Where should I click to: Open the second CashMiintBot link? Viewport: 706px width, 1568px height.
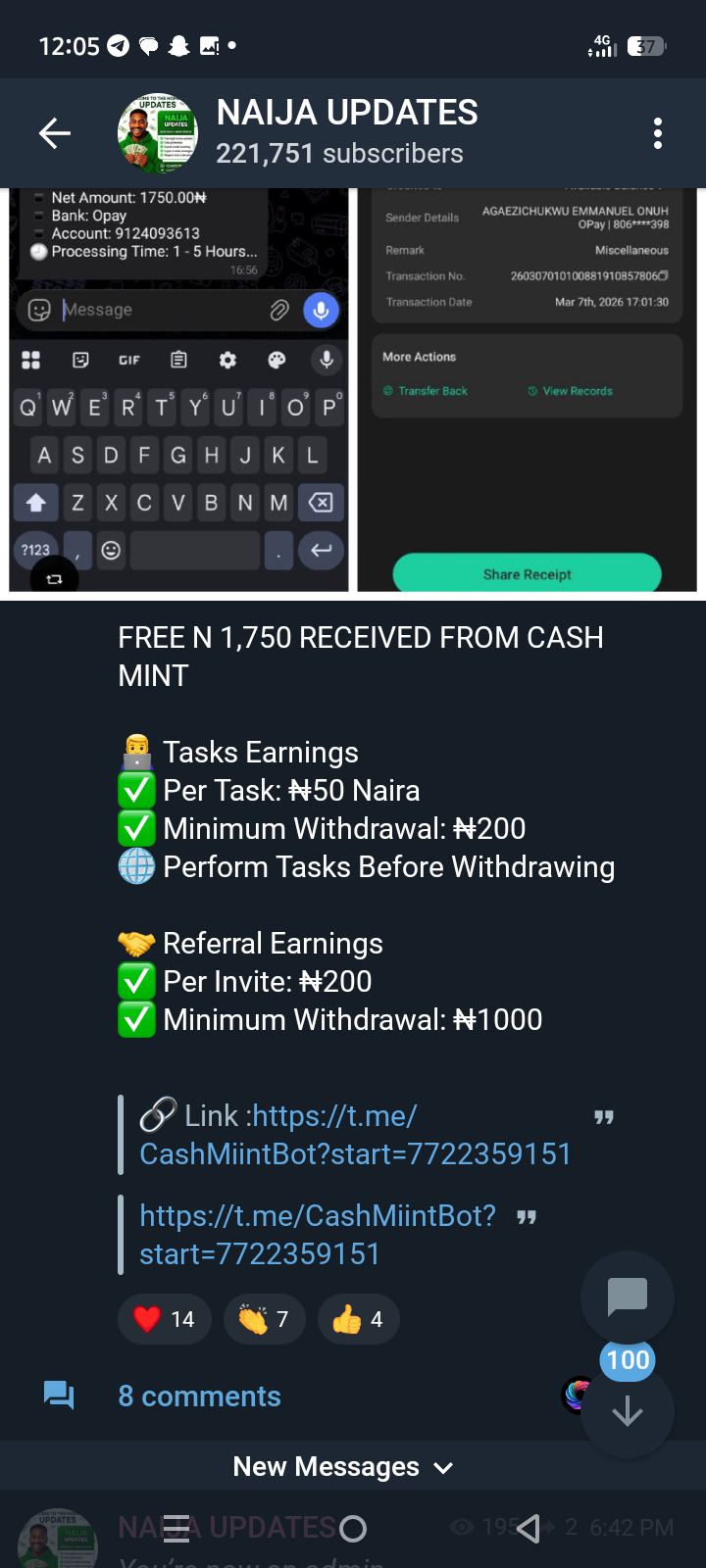coord(317,1235)
